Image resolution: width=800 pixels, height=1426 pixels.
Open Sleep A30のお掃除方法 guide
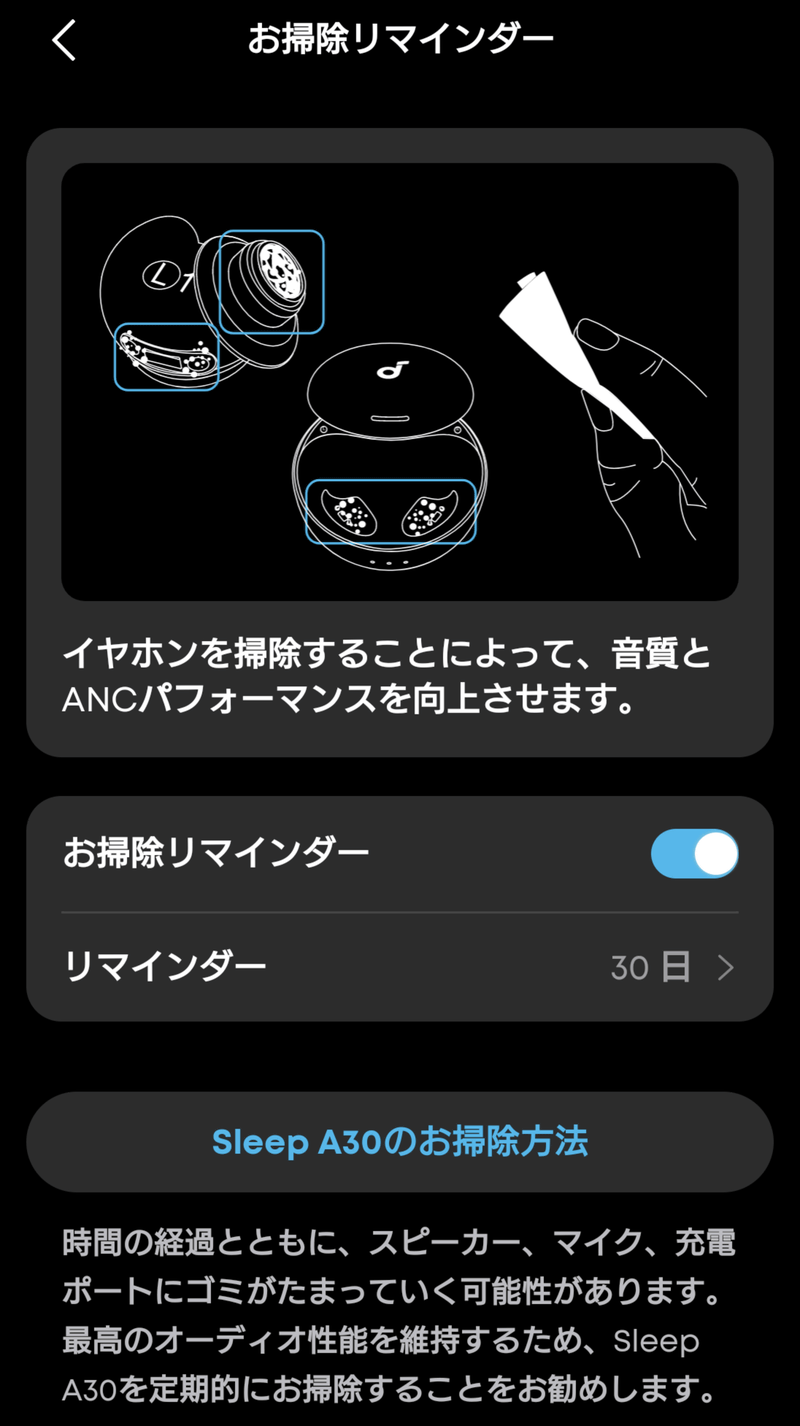tap(400, 1142)
